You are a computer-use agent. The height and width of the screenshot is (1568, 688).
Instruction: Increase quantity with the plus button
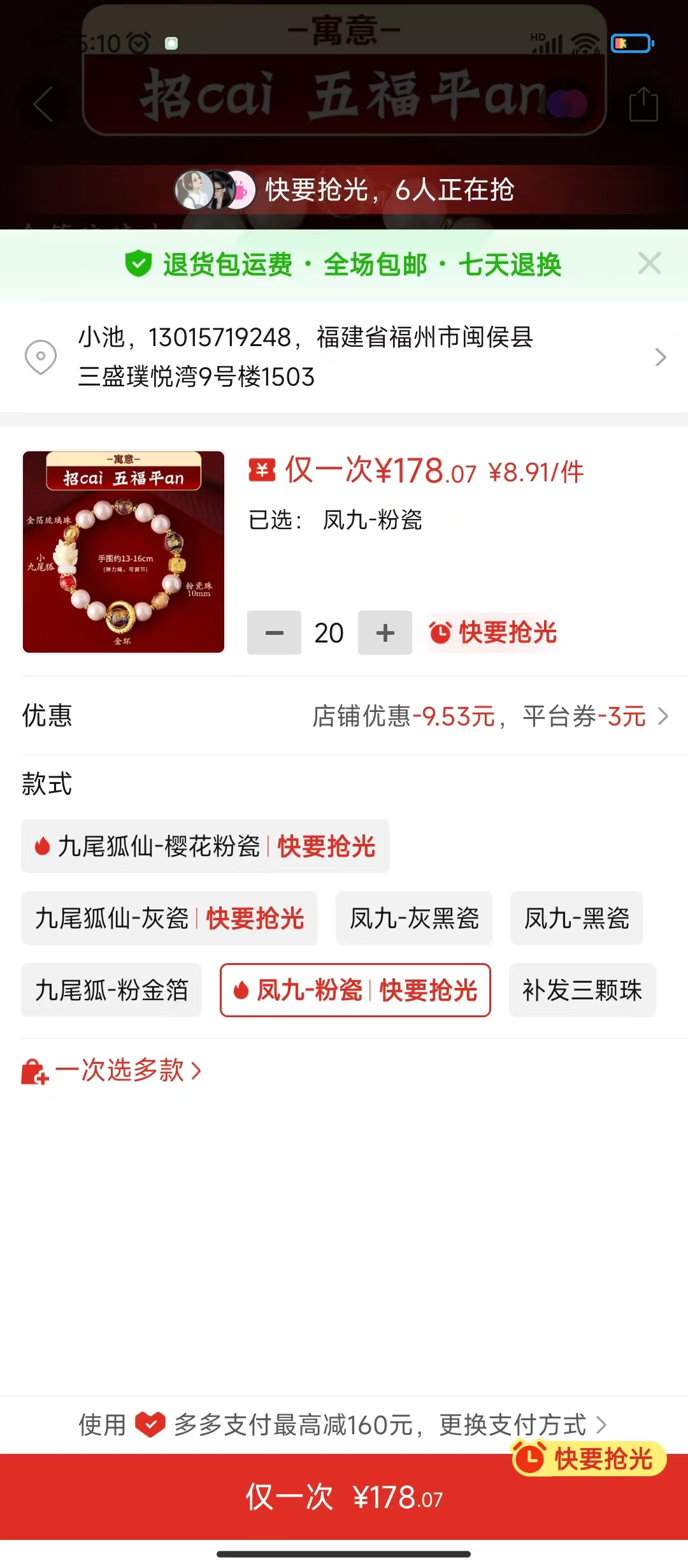click(x=385, y=632)
